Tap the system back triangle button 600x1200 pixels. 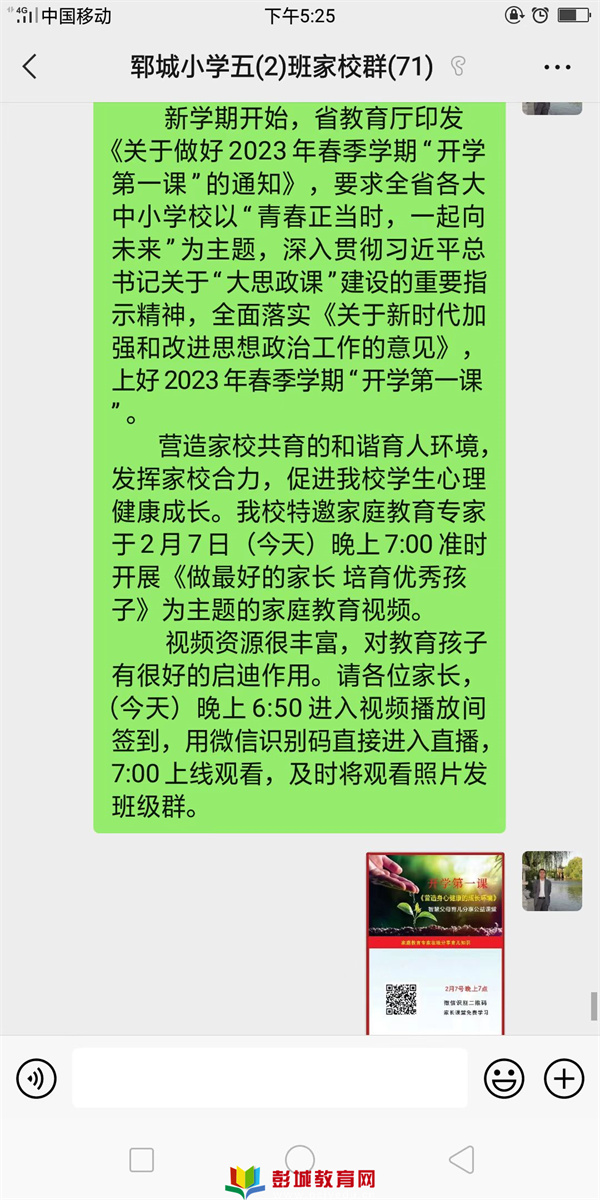(460, 1159)
